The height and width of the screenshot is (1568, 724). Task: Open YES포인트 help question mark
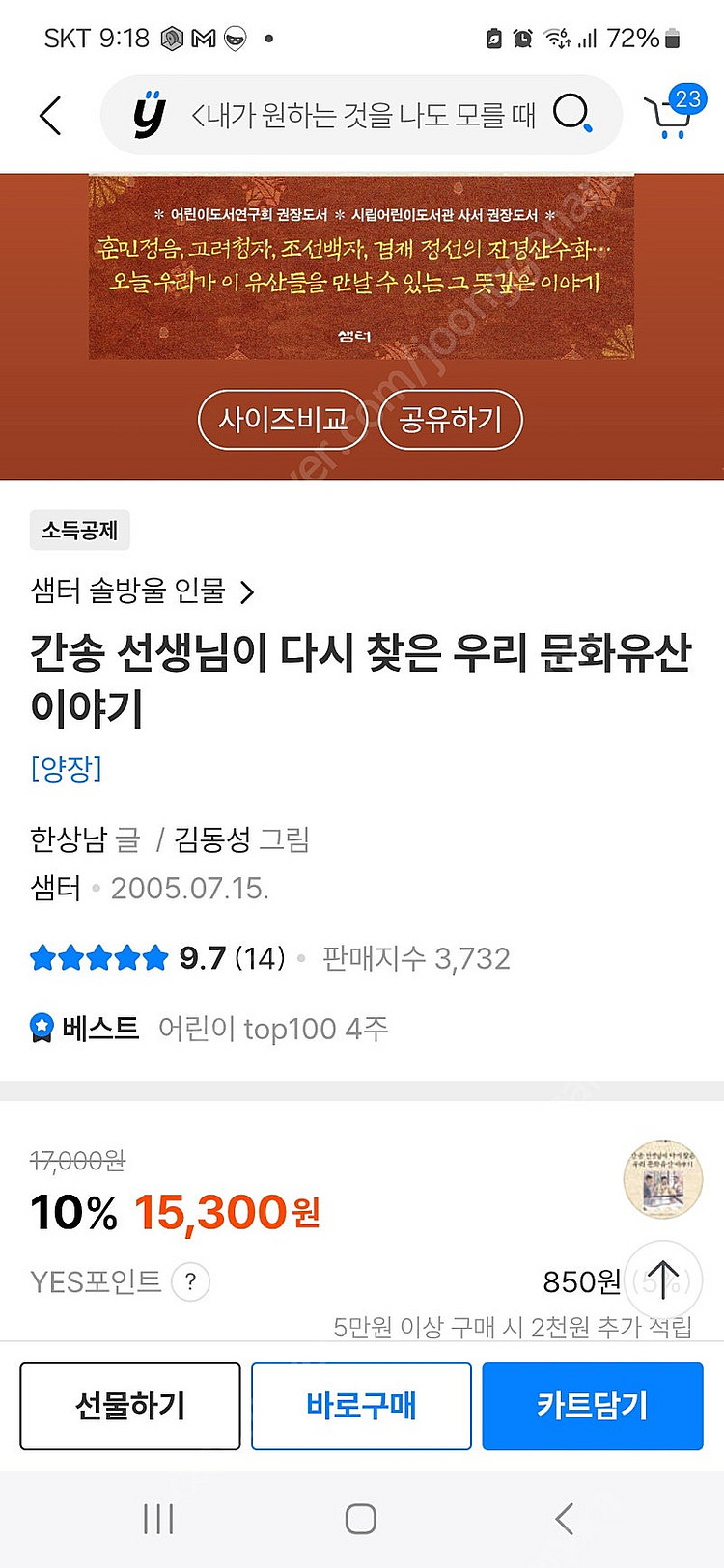click(190, 1282)
